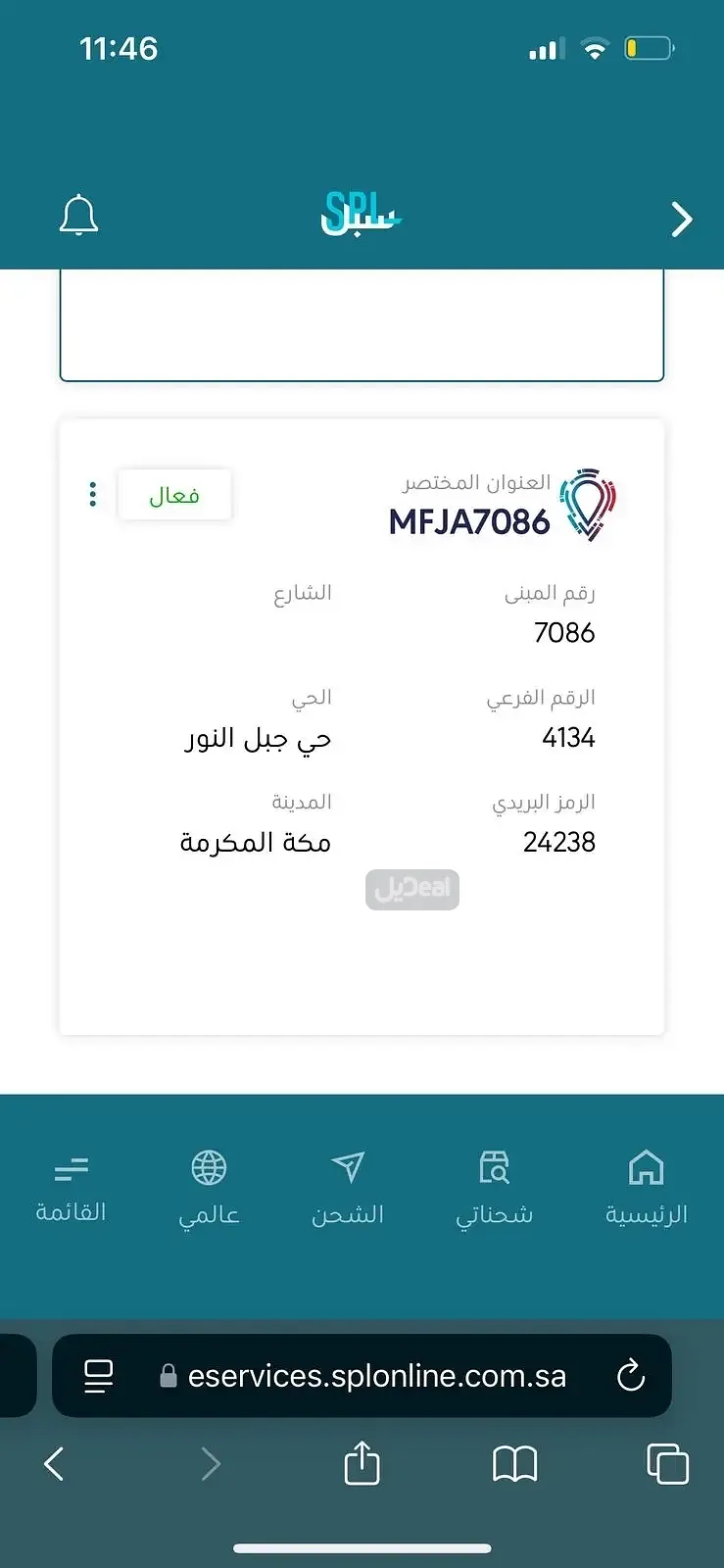724x1568 pixels.
Task: Go to the الشحن shipping tab
Action: tap(348, 1187)
